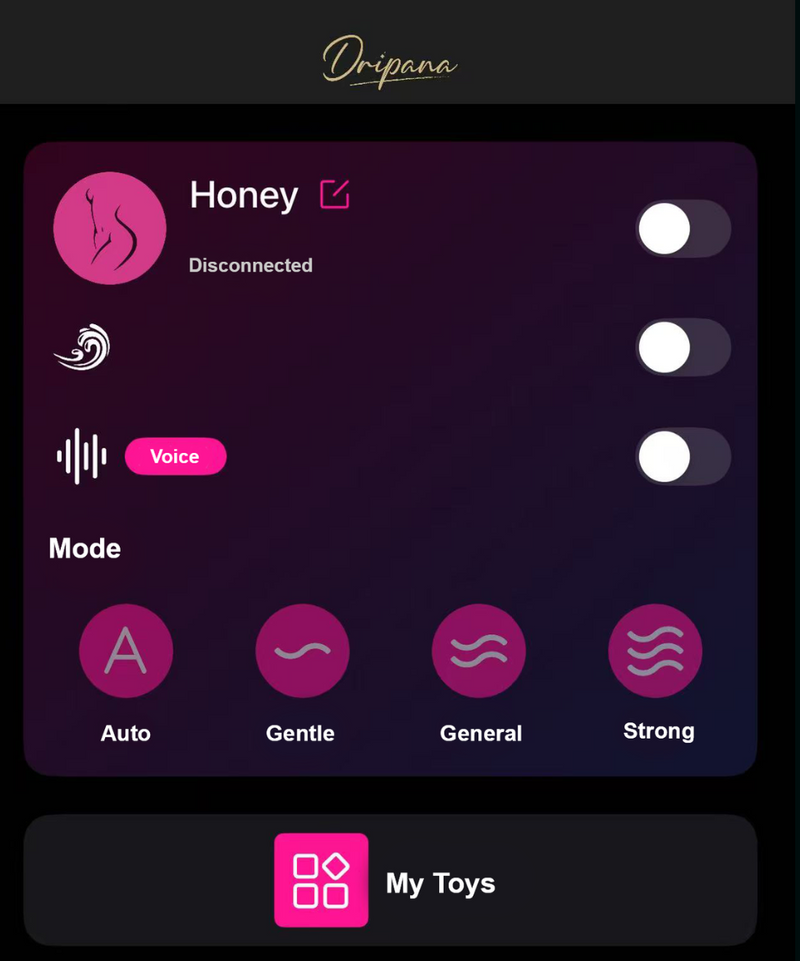Tap the Honey avatar picture
This screenshot has width=800, height=961.
[110, 229]
